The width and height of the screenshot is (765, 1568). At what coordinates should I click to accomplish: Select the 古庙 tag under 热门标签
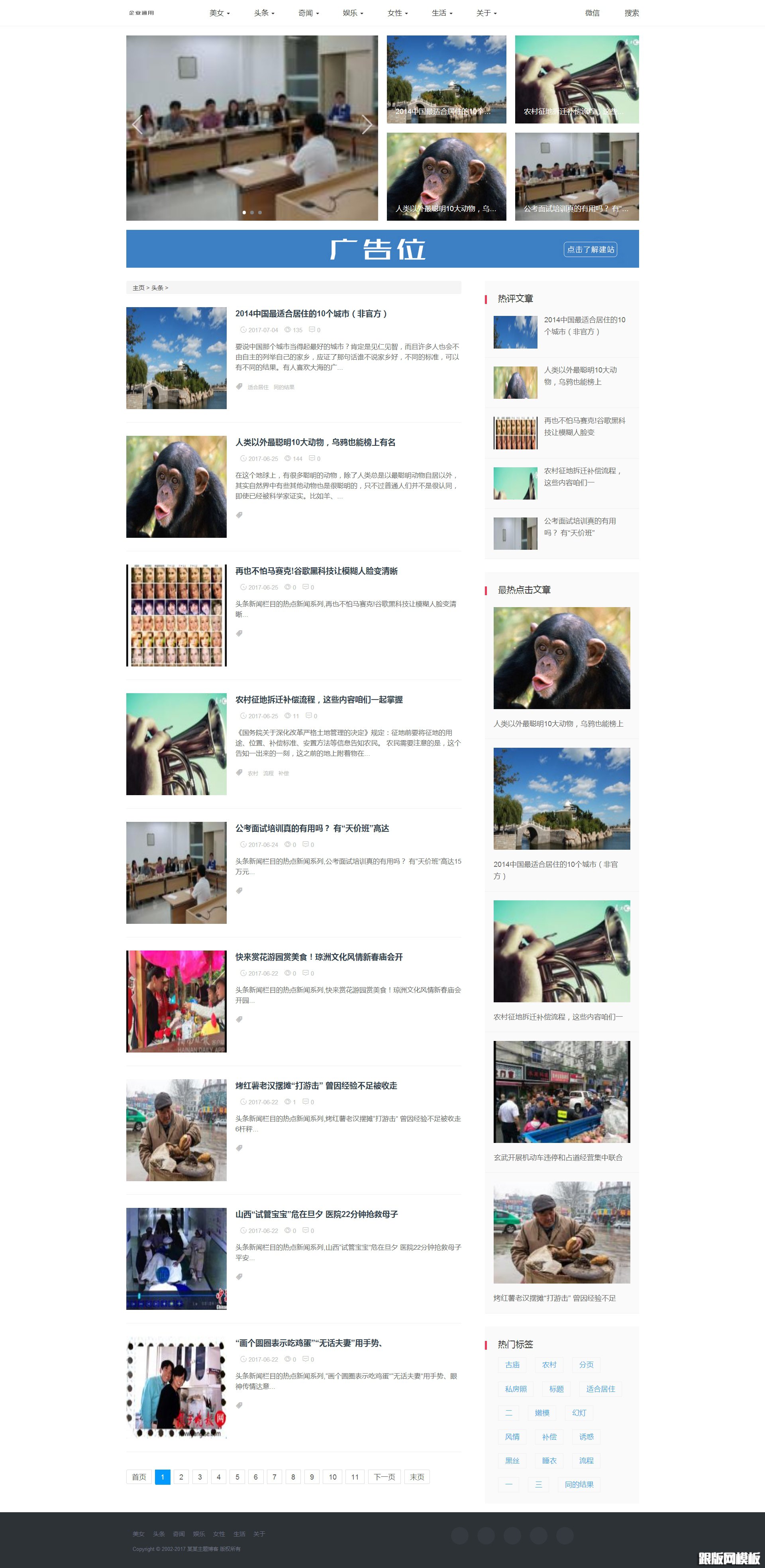pyautogui.click(x=512, y=1365)
